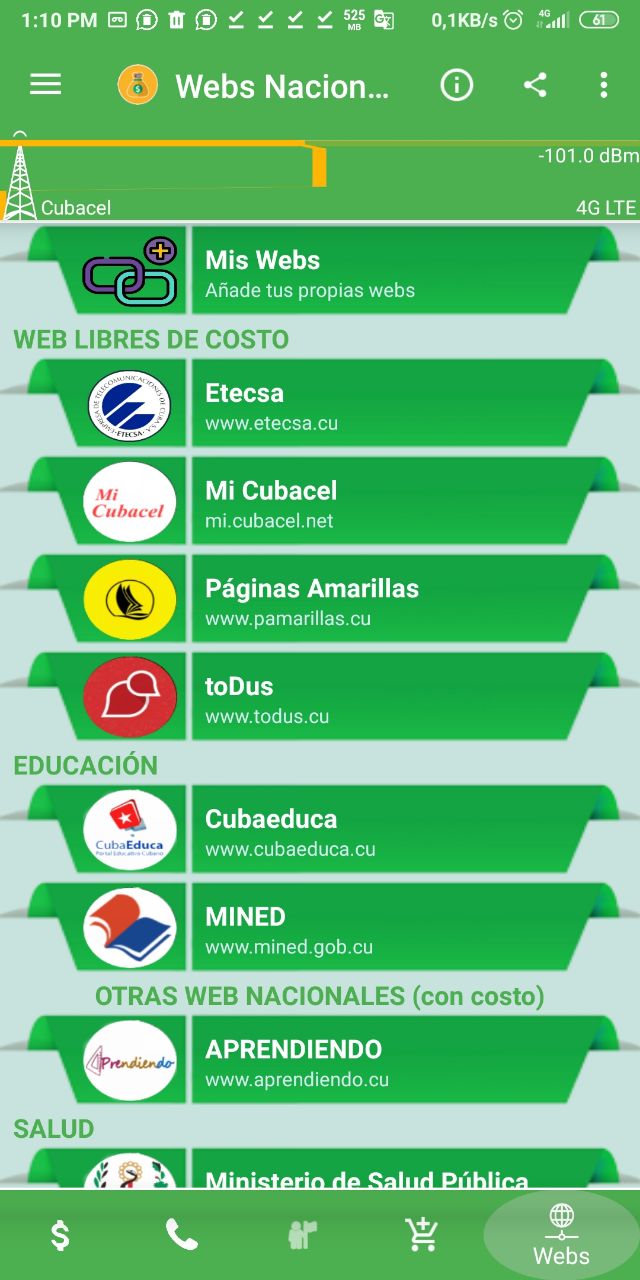This screenshot has width=640, height=1280.
Task: Open the hamburger drawer menu
Action: coord(46,85)
